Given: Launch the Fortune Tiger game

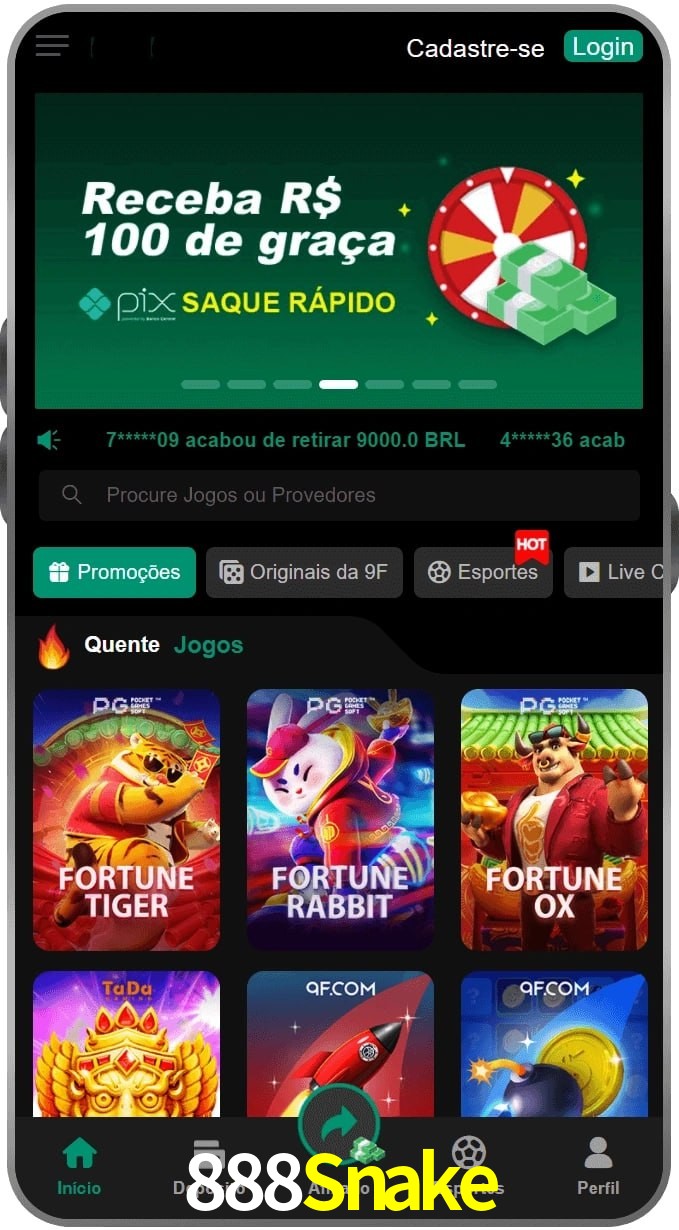Looking at the screenshot, I should (x=126, y=819).
